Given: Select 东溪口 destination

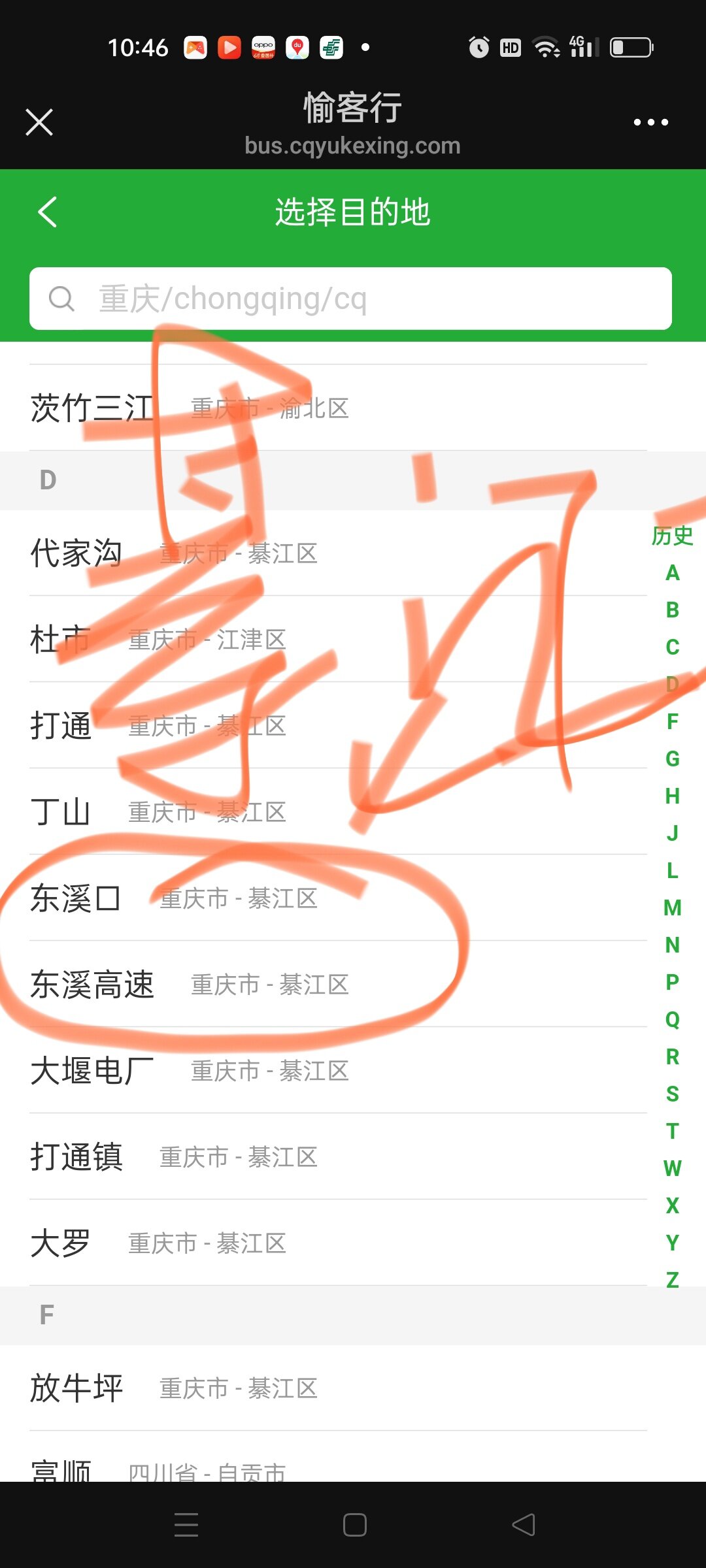Looking at the screenshot, I should (x=76, y=898).
